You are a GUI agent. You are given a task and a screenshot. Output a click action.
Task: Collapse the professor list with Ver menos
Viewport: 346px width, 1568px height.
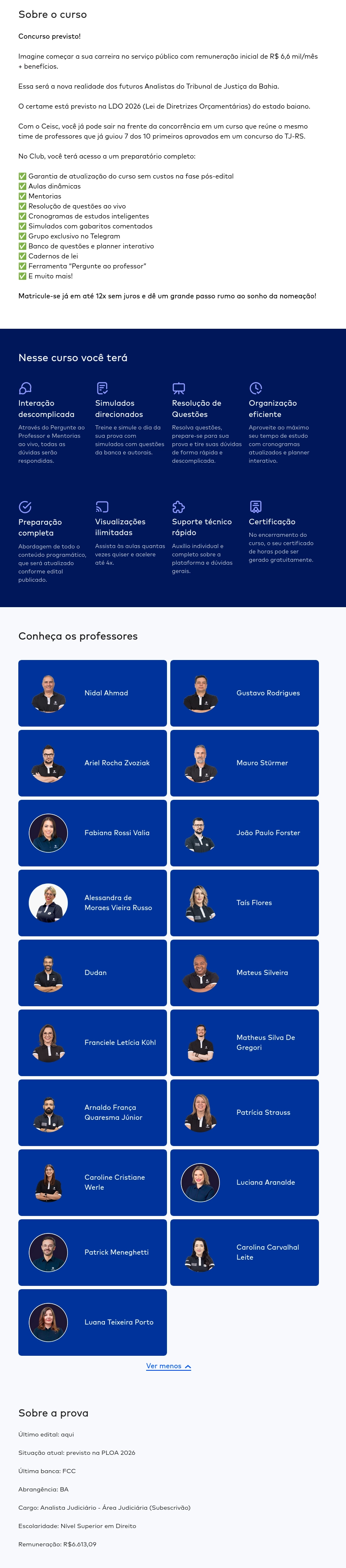click(168, 1366)
